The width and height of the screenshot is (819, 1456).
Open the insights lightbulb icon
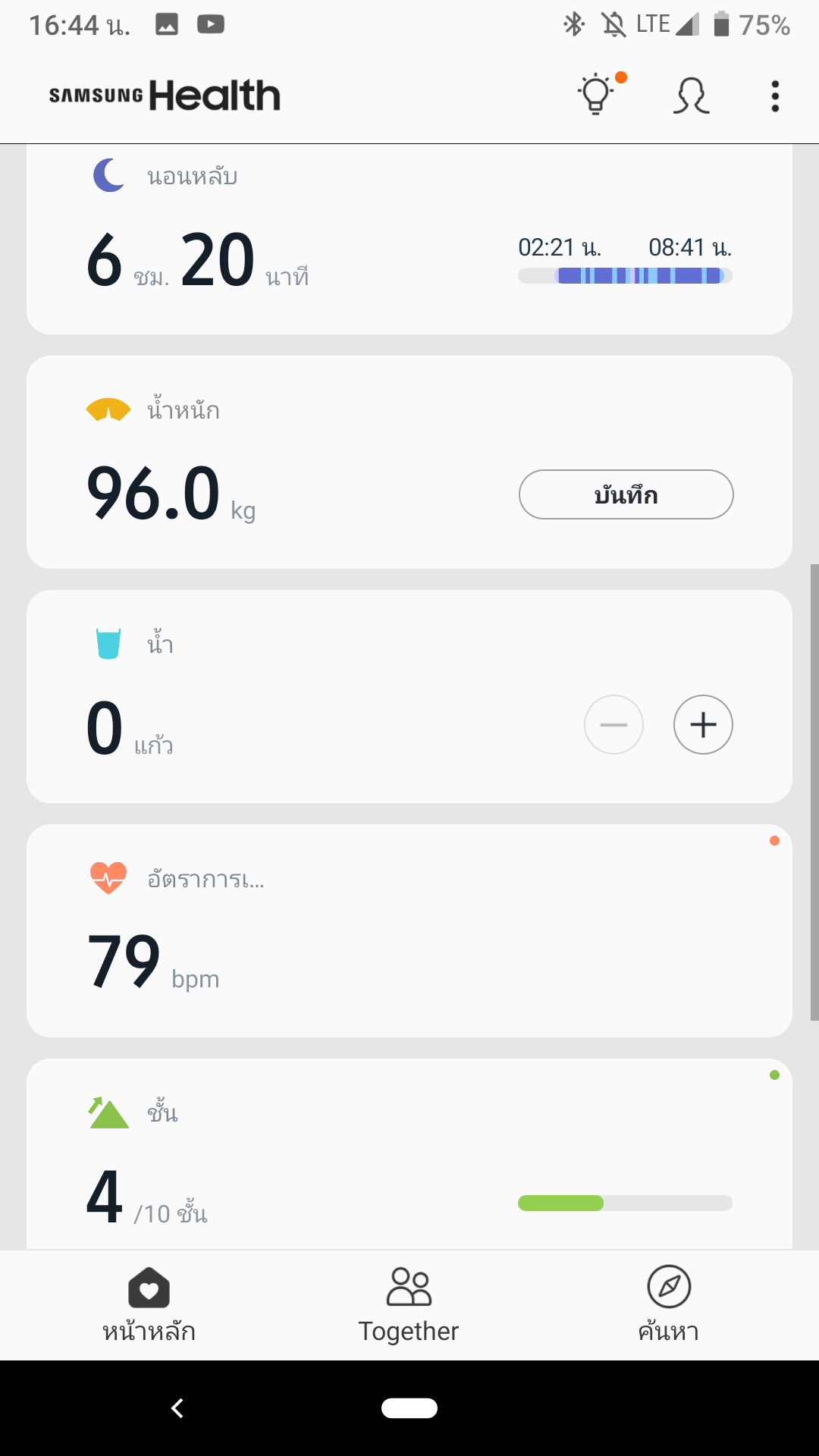[x=597, y=95]
